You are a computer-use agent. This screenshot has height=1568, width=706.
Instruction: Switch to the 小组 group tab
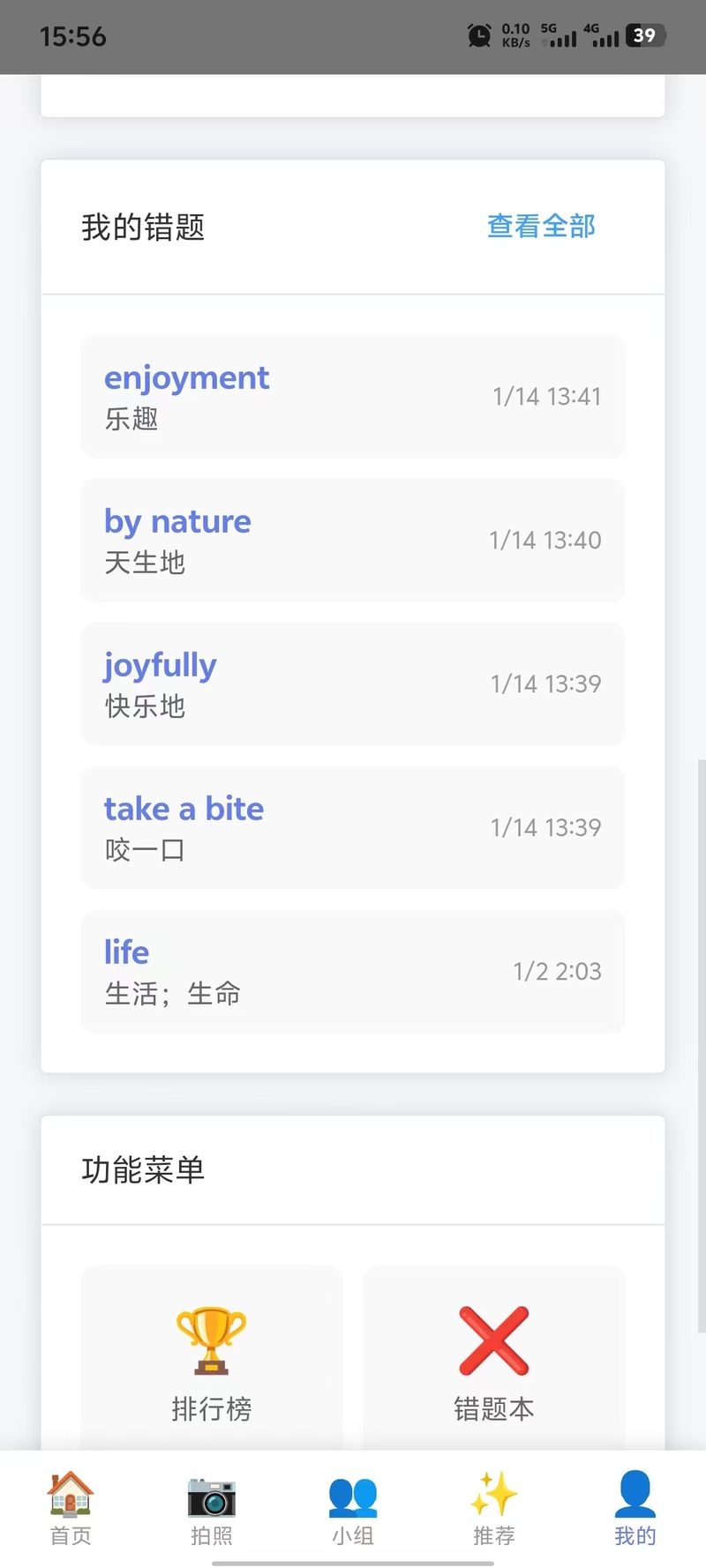pos(353,1509)
